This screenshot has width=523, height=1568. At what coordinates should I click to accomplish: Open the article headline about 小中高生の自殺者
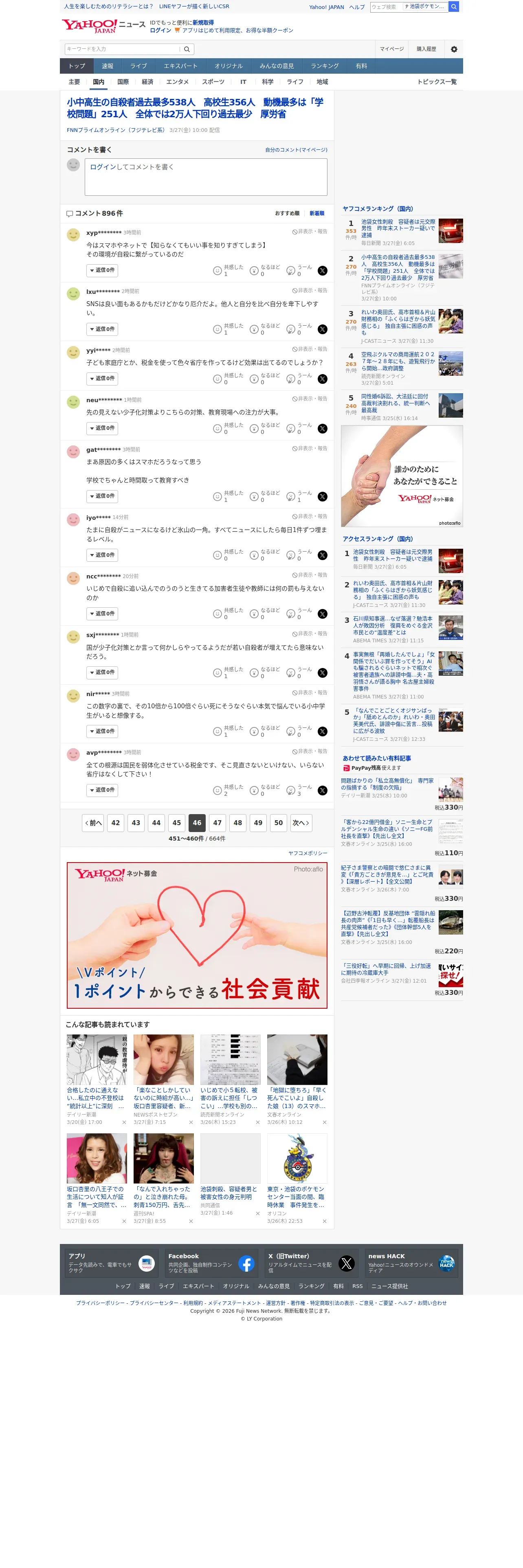tap(195, 108)
